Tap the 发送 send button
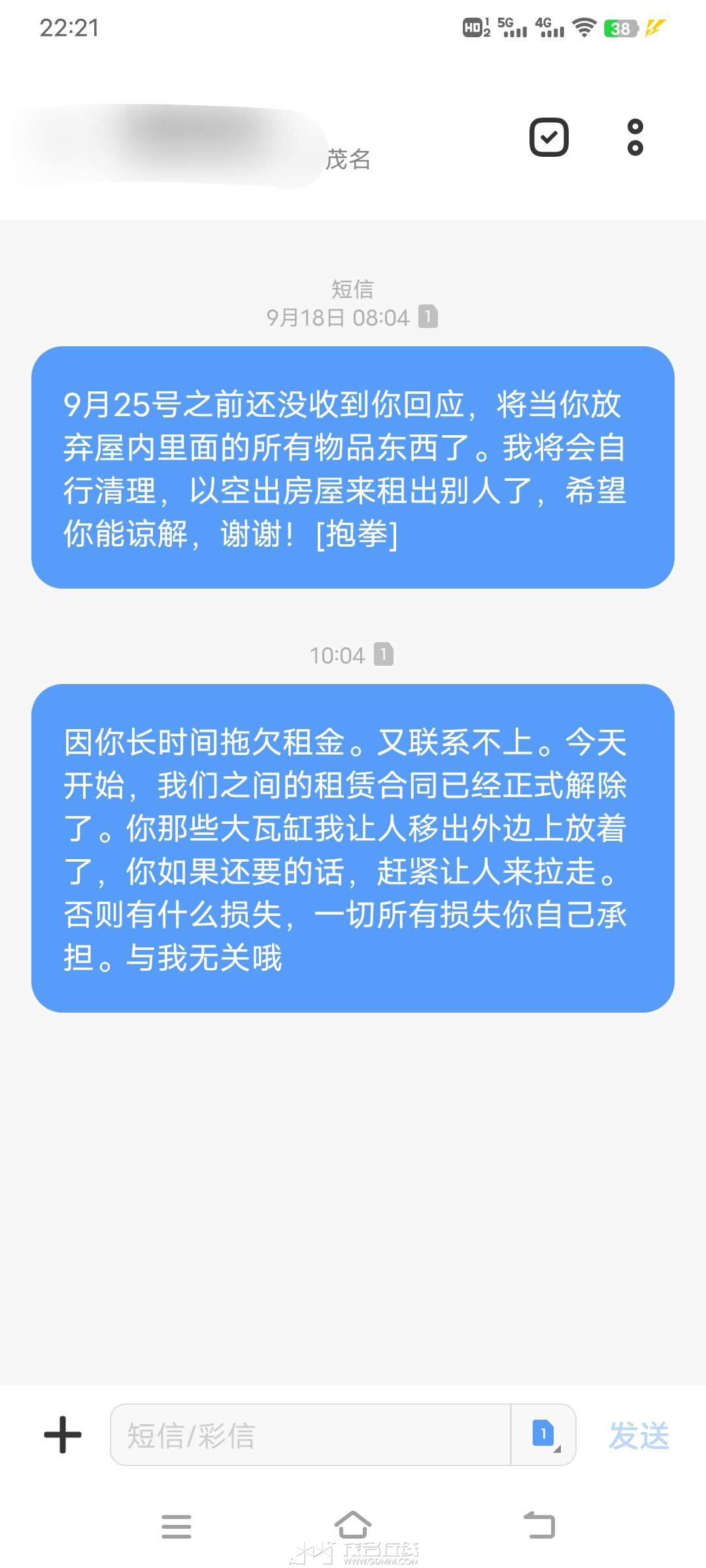Viewport: 706px width, 1568px height. pyautogui.click(x=639, y=1435)
